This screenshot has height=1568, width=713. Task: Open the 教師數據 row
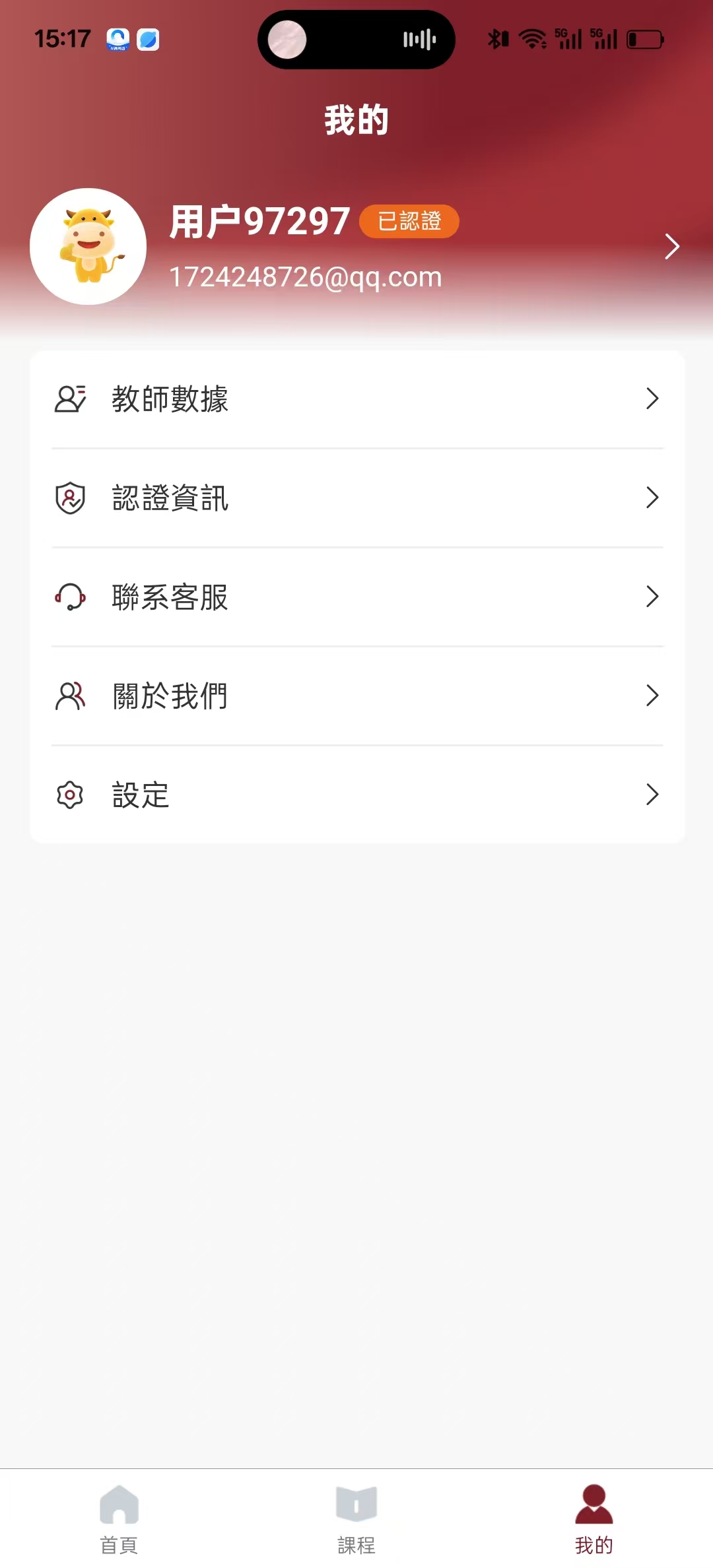click(x=356, y=399)
